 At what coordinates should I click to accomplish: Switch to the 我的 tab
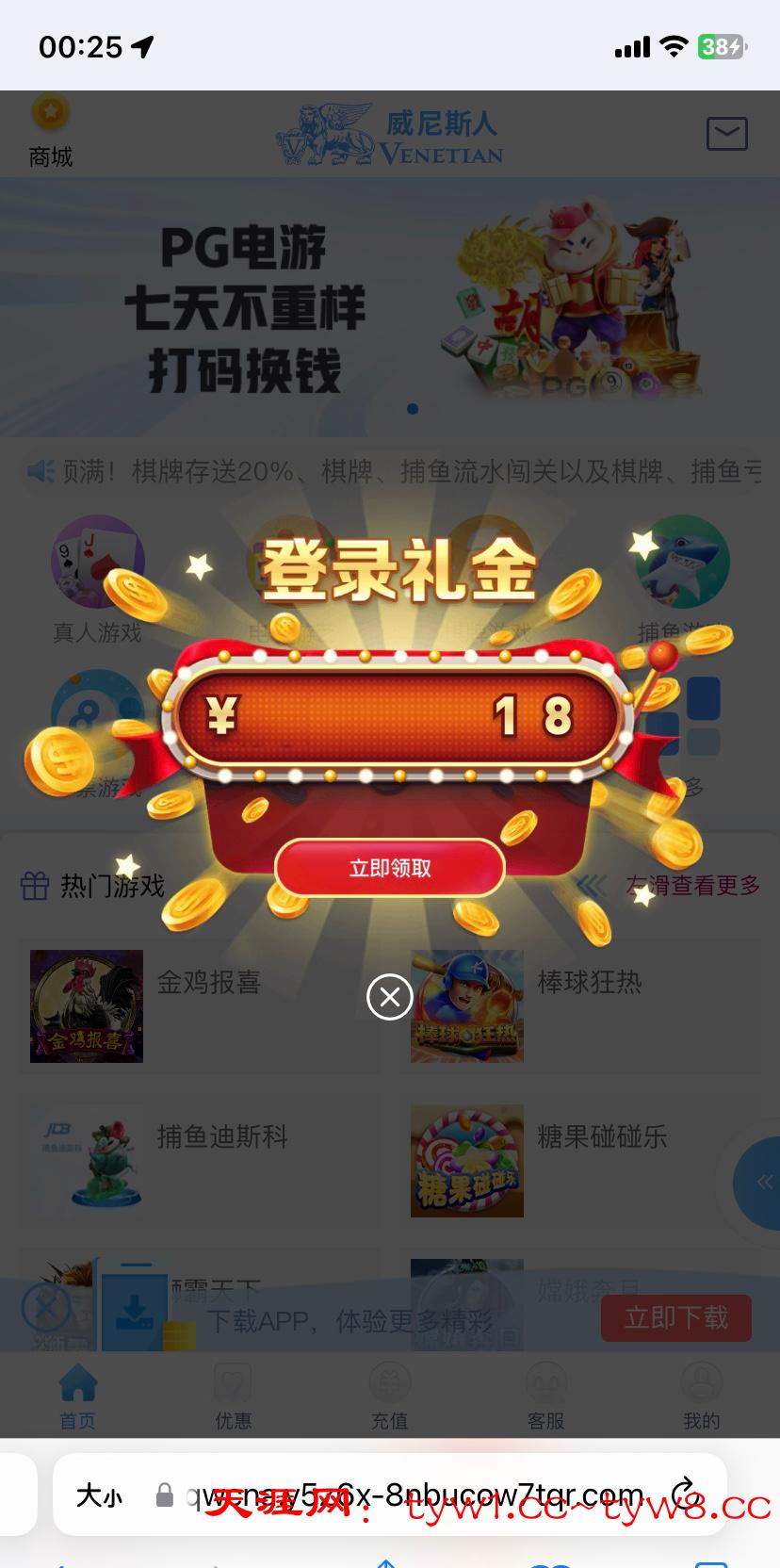[x=701, y=1396]
